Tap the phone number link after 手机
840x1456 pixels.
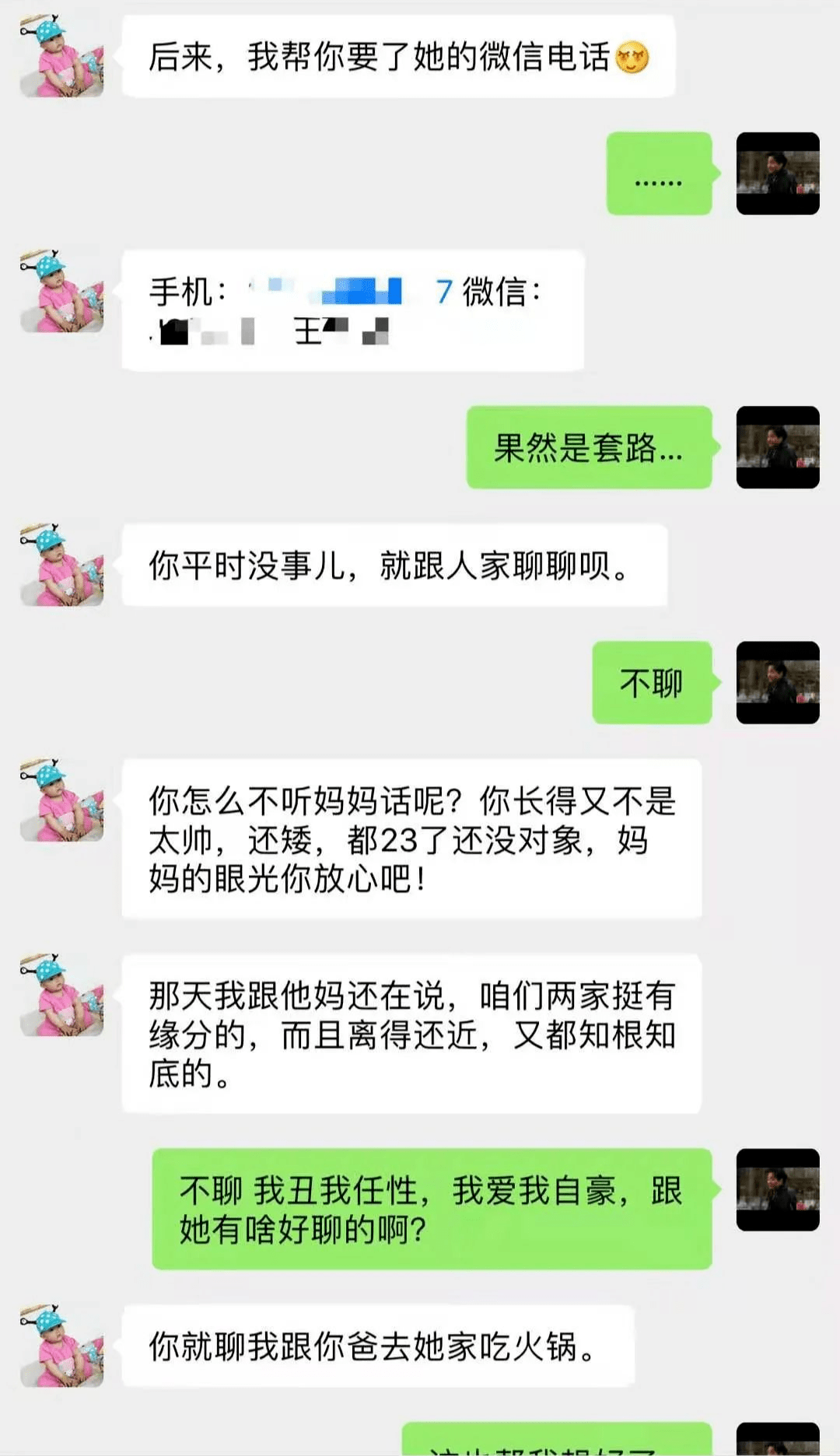(350, 292)
